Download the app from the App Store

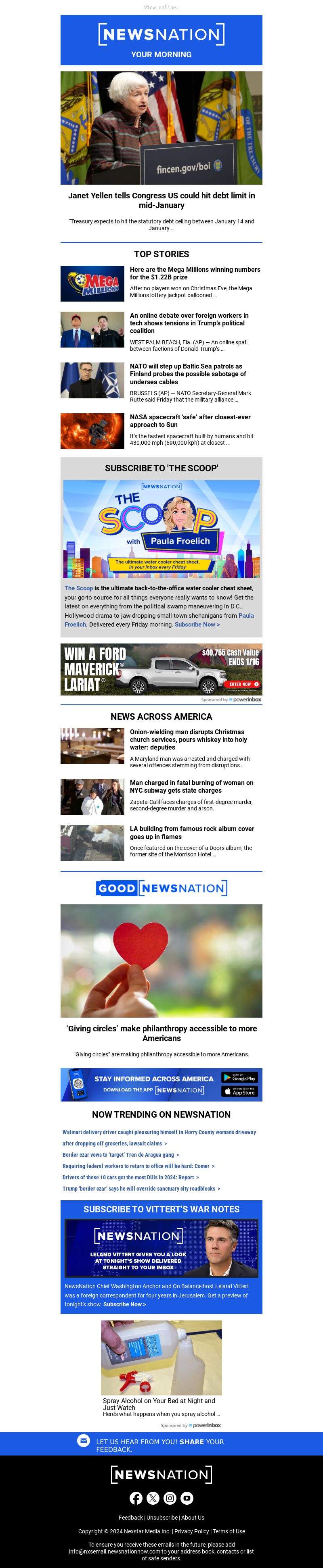click(239, 1091)
